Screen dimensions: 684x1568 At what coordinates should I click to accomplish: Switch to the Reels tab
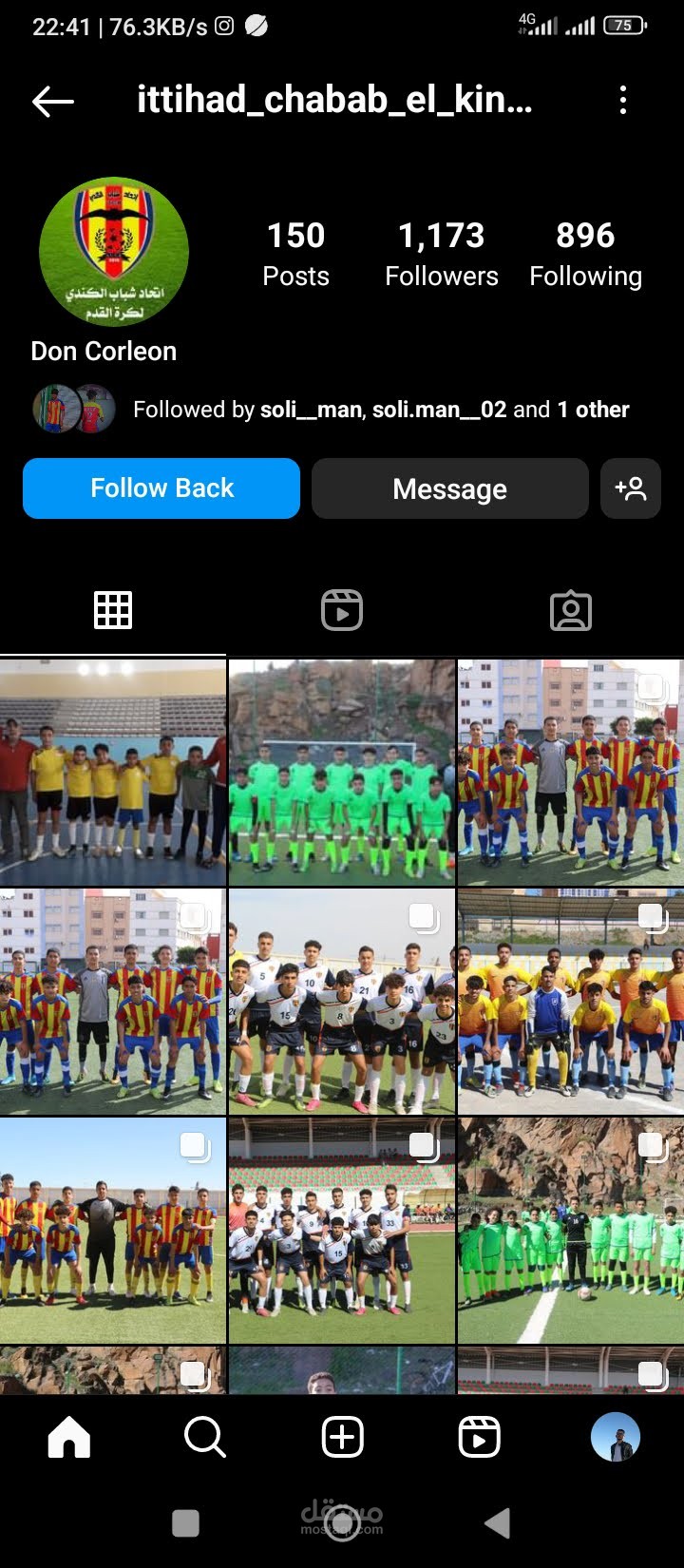tap(342, 610)
